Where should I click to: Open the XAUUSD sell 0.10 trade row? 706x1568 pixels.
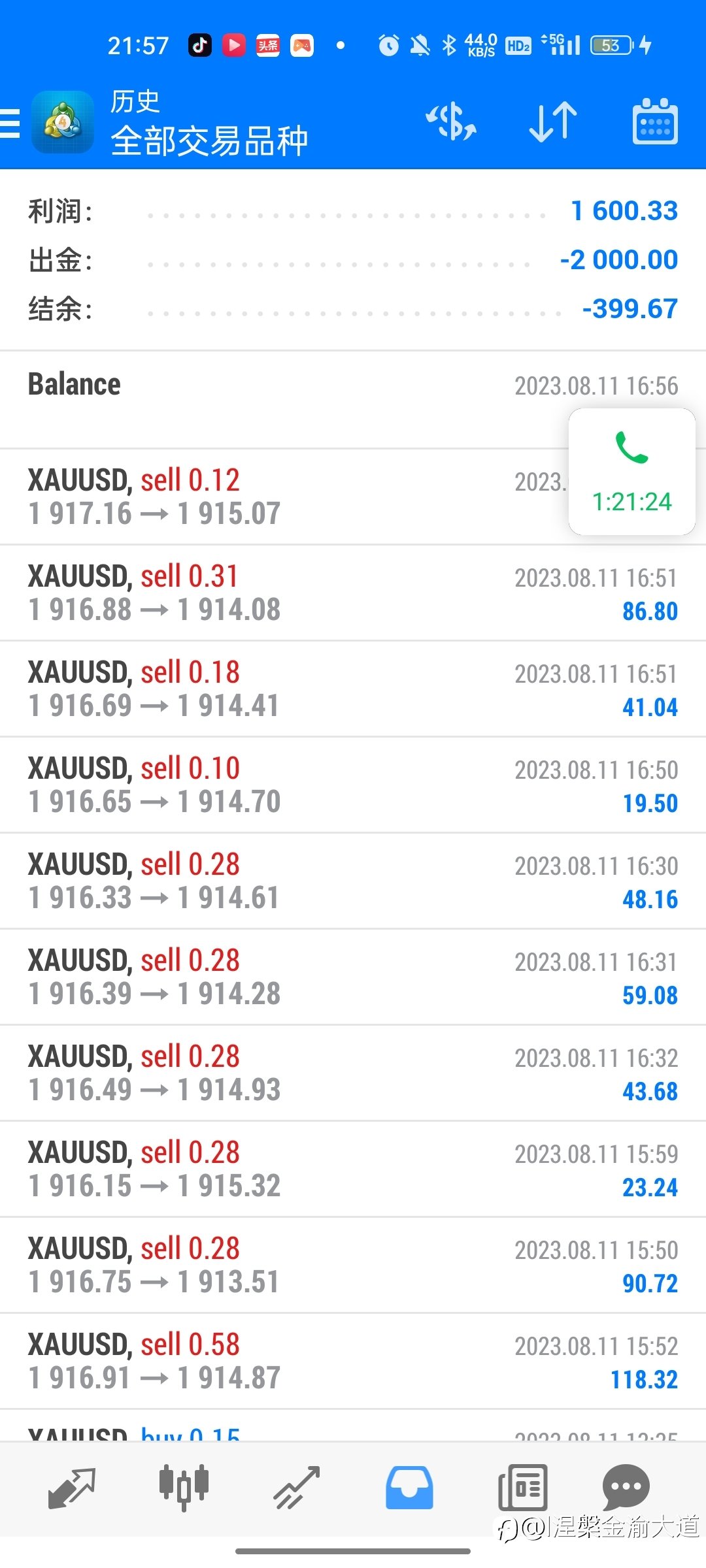tap(353, 785)
